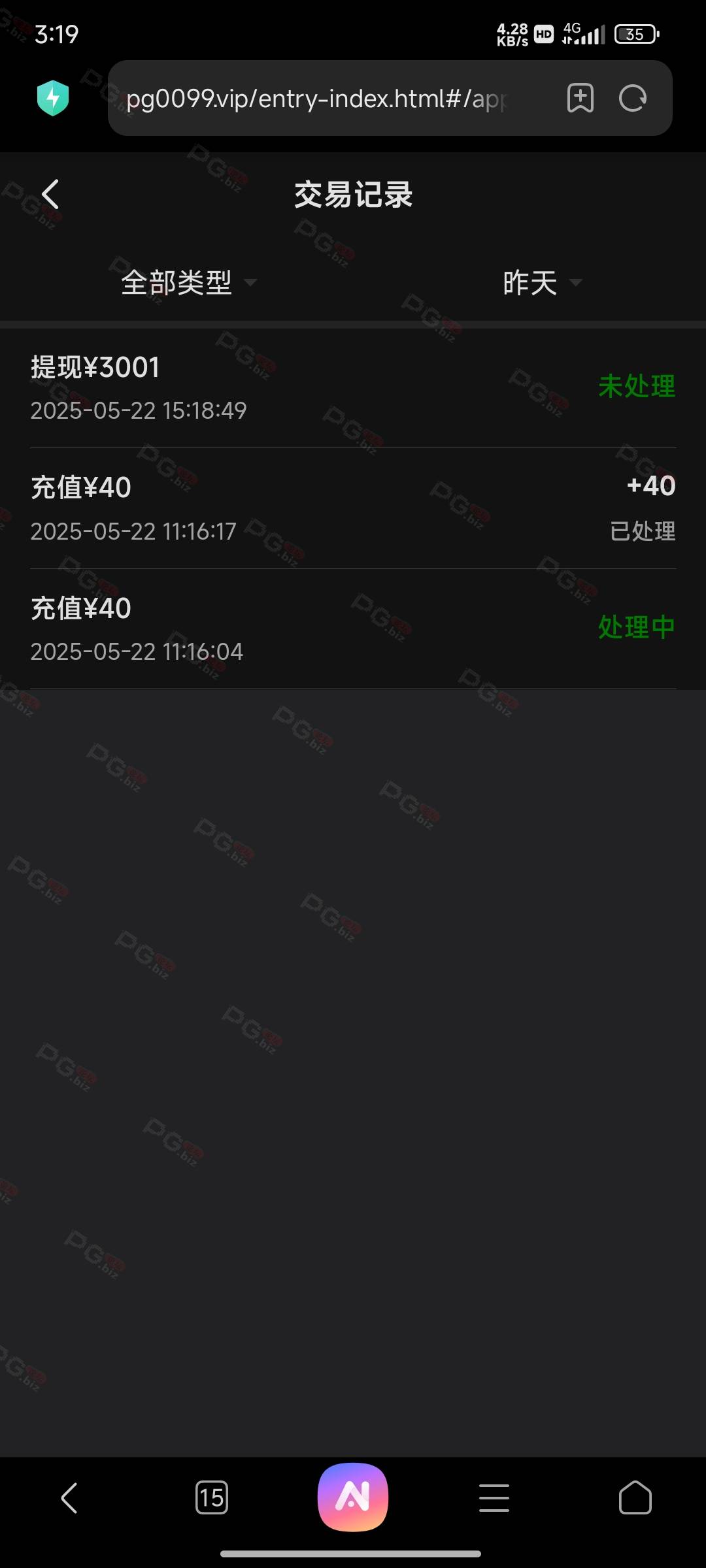
Task: Open the 充值¥40 record from 11:16:17
Action: click(x=353, y=508)
